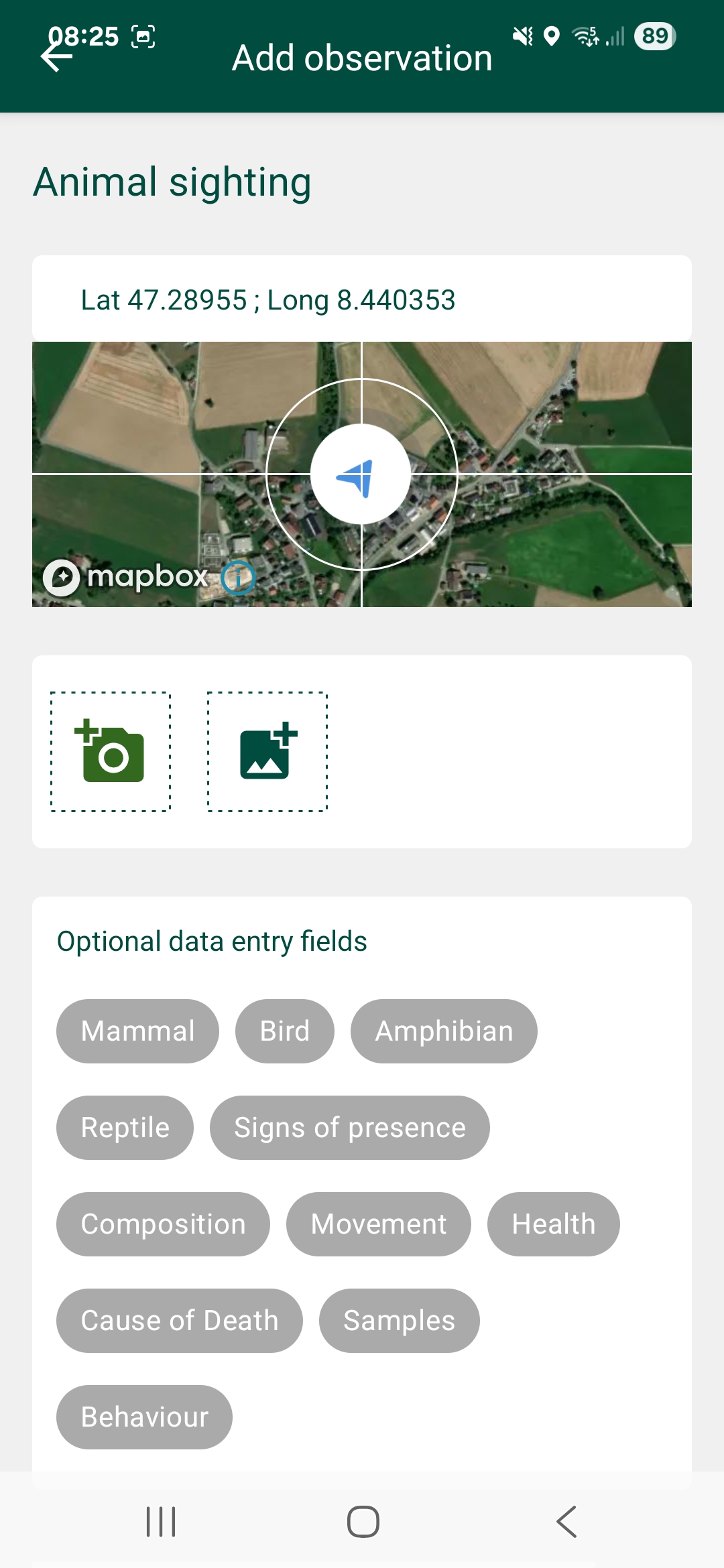Select the Samples chip
Image resolution: width=724 pixels, height=1568 pixels.
click(x=399, y=1321)
